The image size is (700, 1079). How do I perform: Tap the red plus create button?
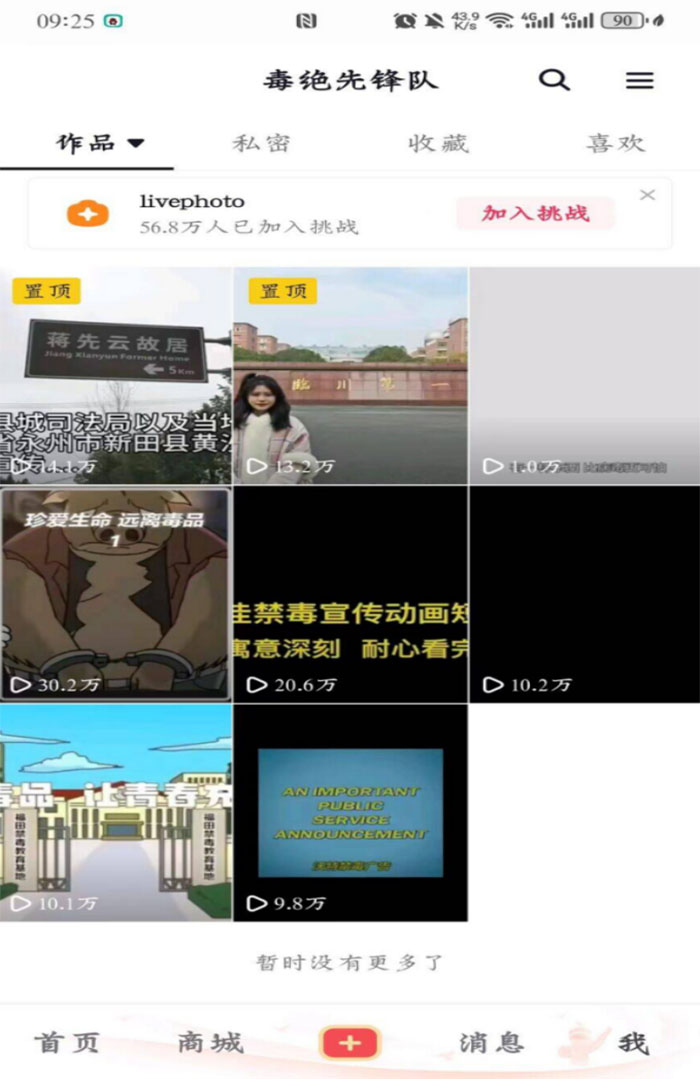point(349,1043)
